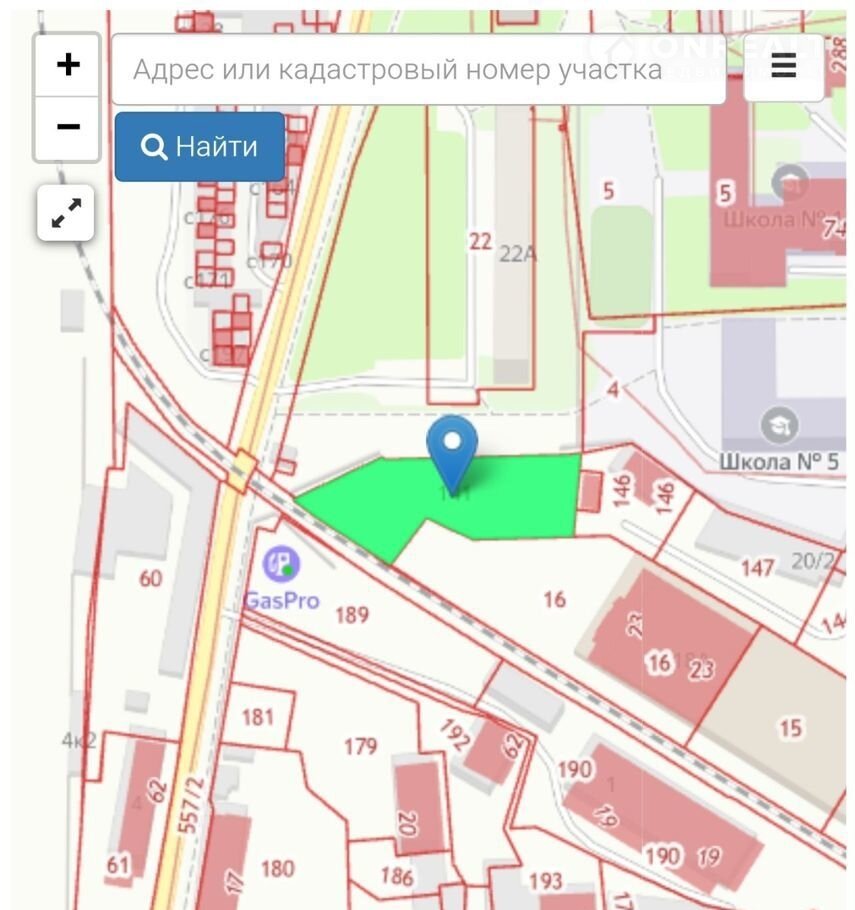
Task: Tap the Найти search button
Action: pos(200,147)
